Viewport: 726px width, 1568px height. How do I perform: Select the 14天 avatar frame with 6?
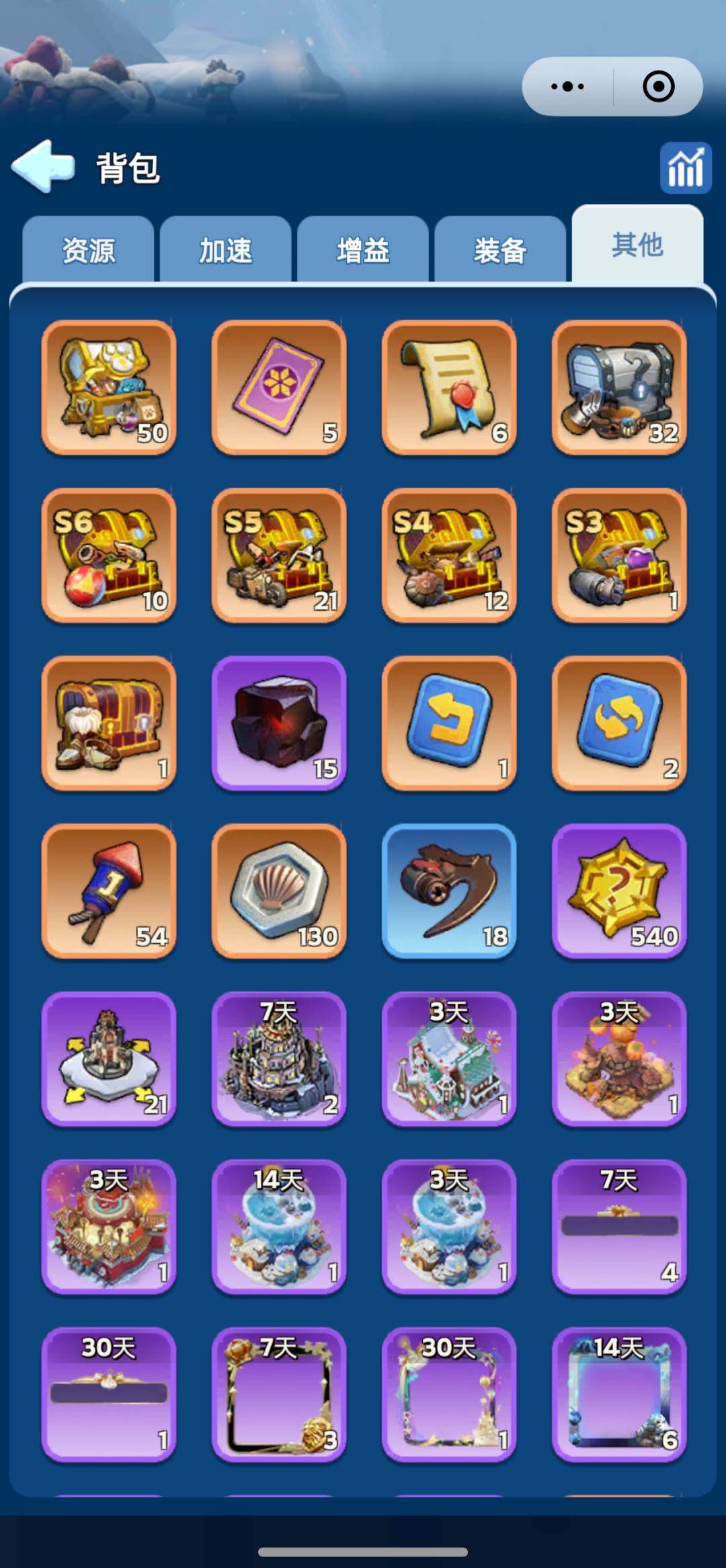click(x=619, y=1394)
